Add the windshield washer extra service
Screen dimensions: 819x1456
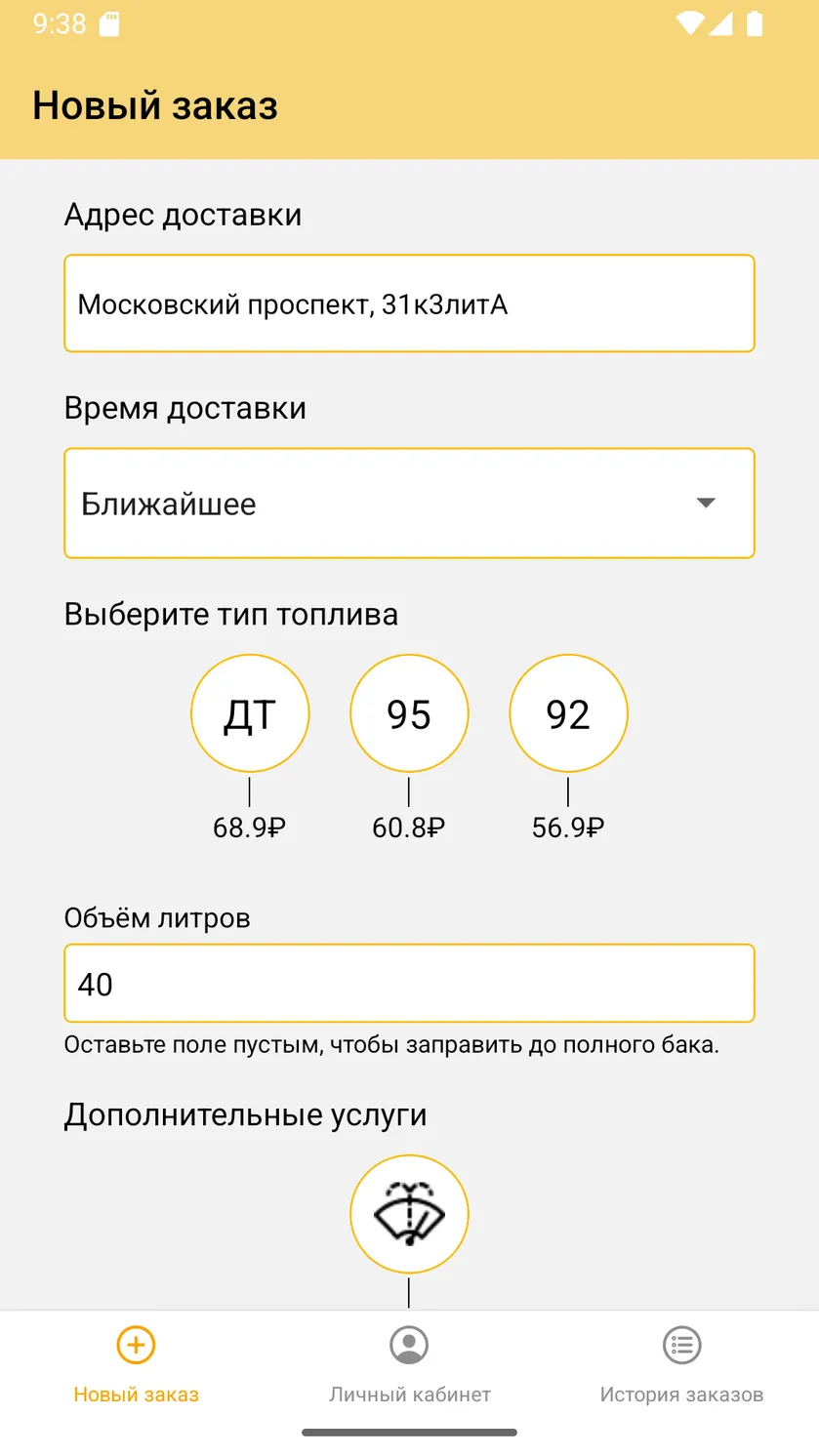[409, 1214]
